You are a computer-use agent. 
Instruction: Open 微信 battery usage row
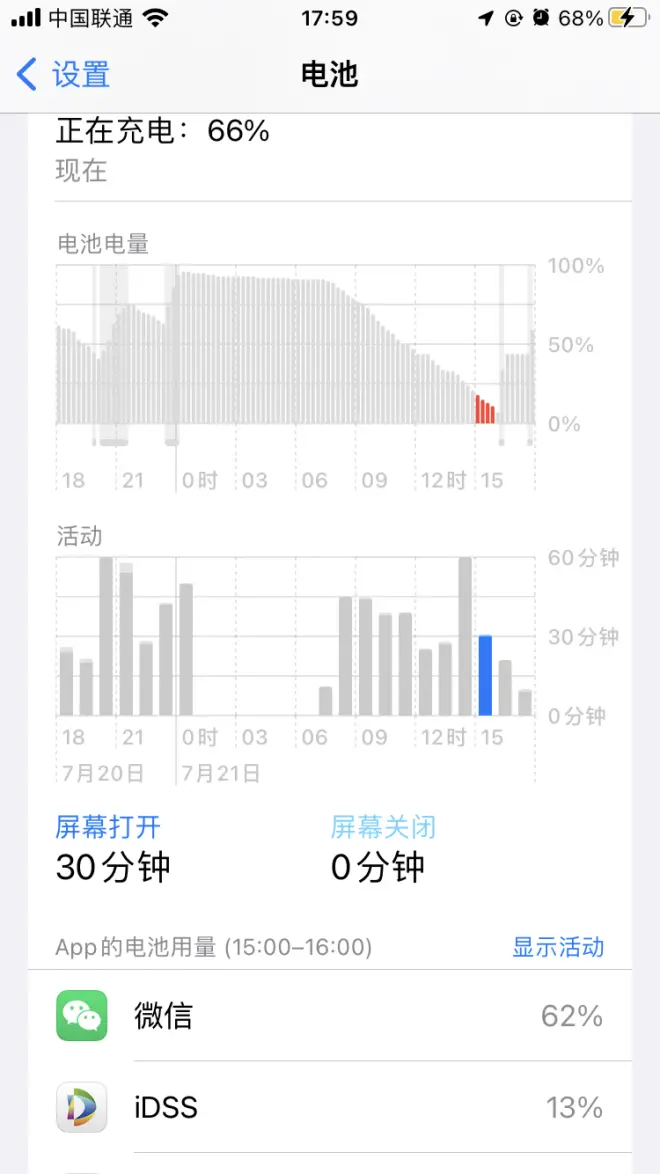pyautogui.click(x=330, y=1016)
